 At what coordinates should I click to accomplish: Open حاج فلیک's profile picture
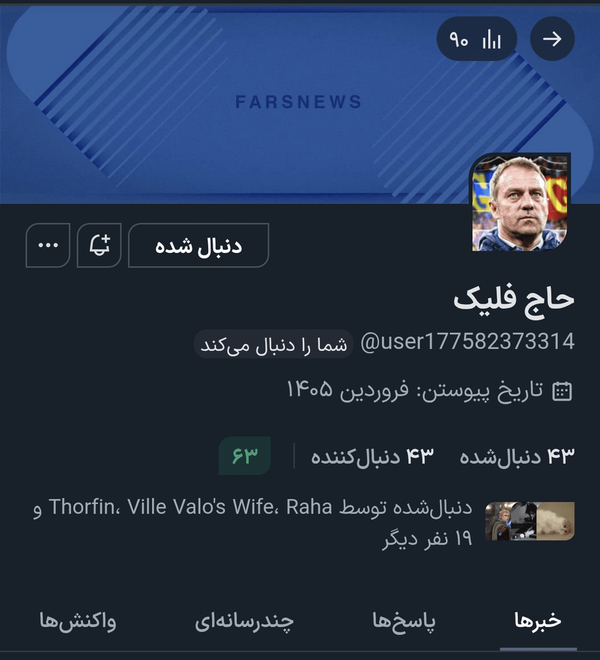[520, 202]
